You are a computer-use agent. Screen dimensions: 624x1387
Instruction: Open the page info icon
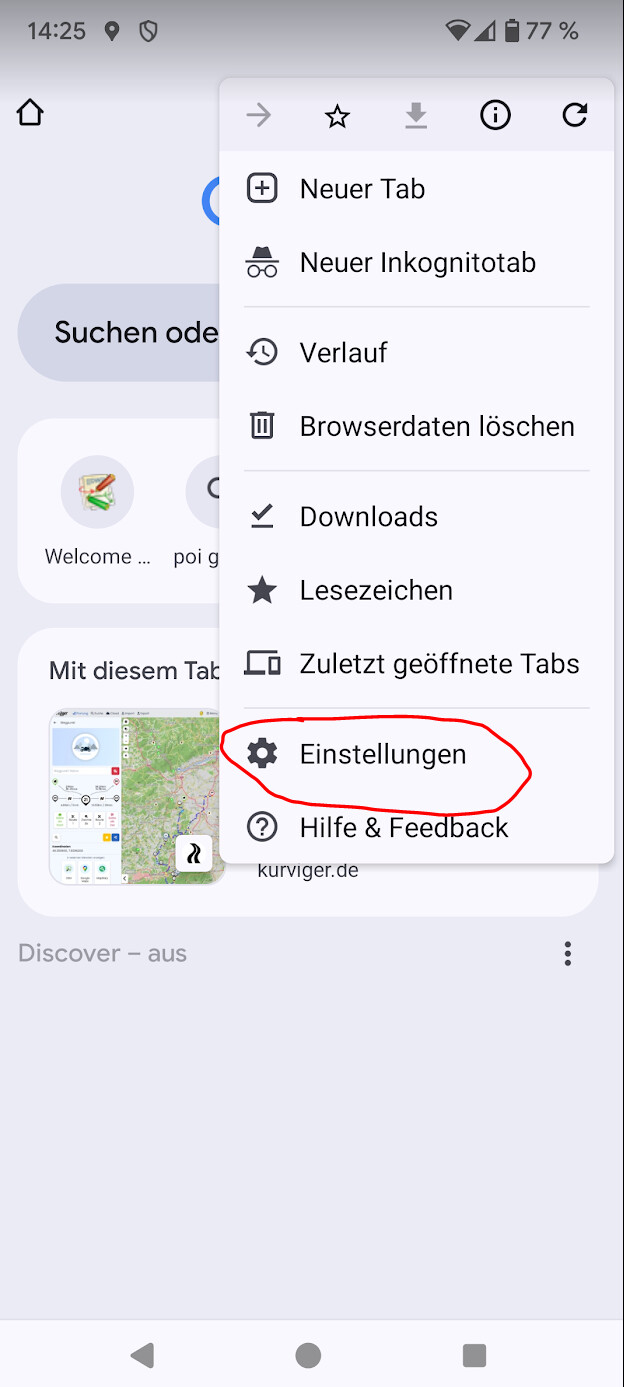tap(495, 116)
